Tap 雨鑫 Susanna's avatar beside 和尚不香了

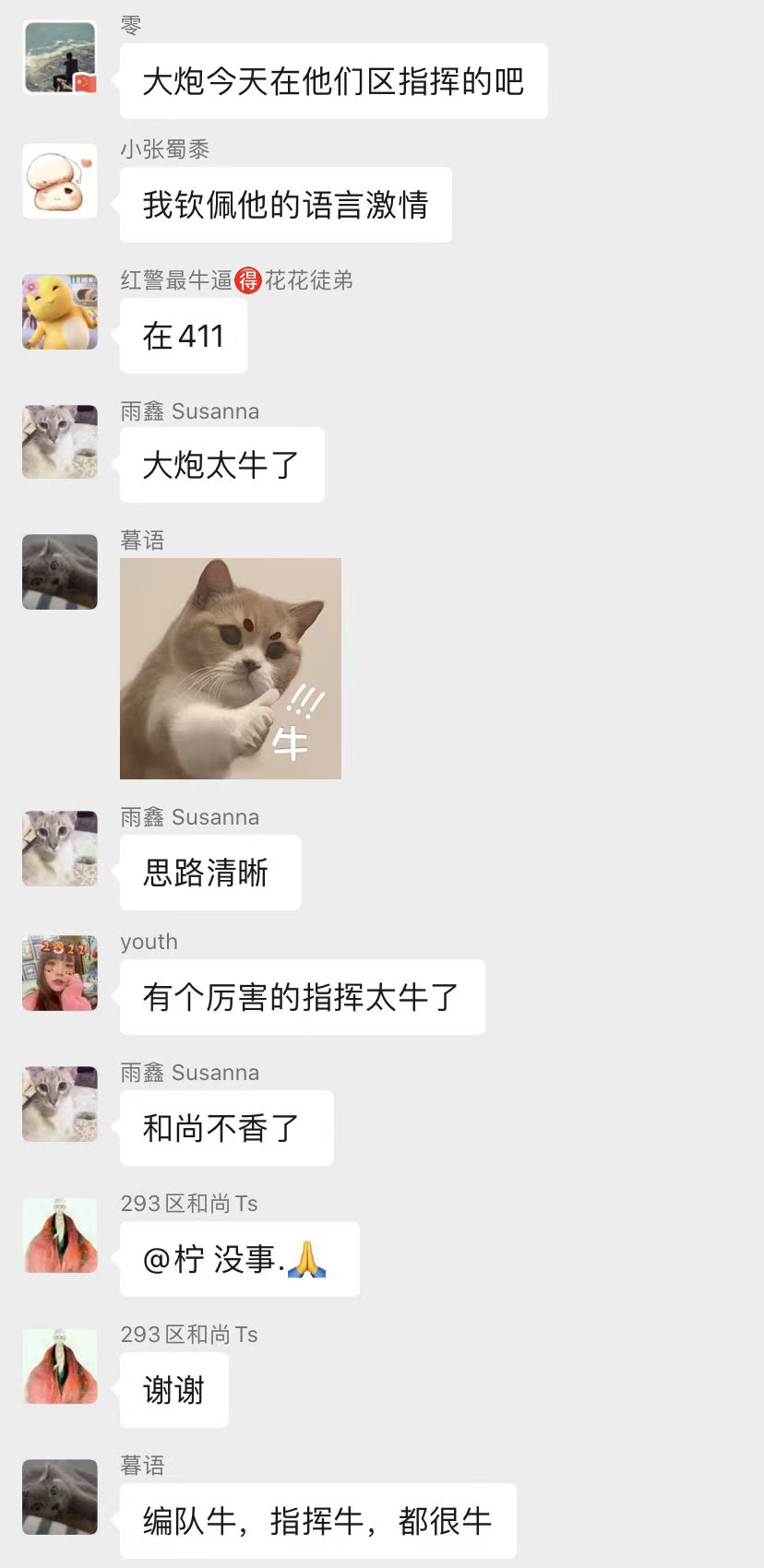tap(60, 1104)
